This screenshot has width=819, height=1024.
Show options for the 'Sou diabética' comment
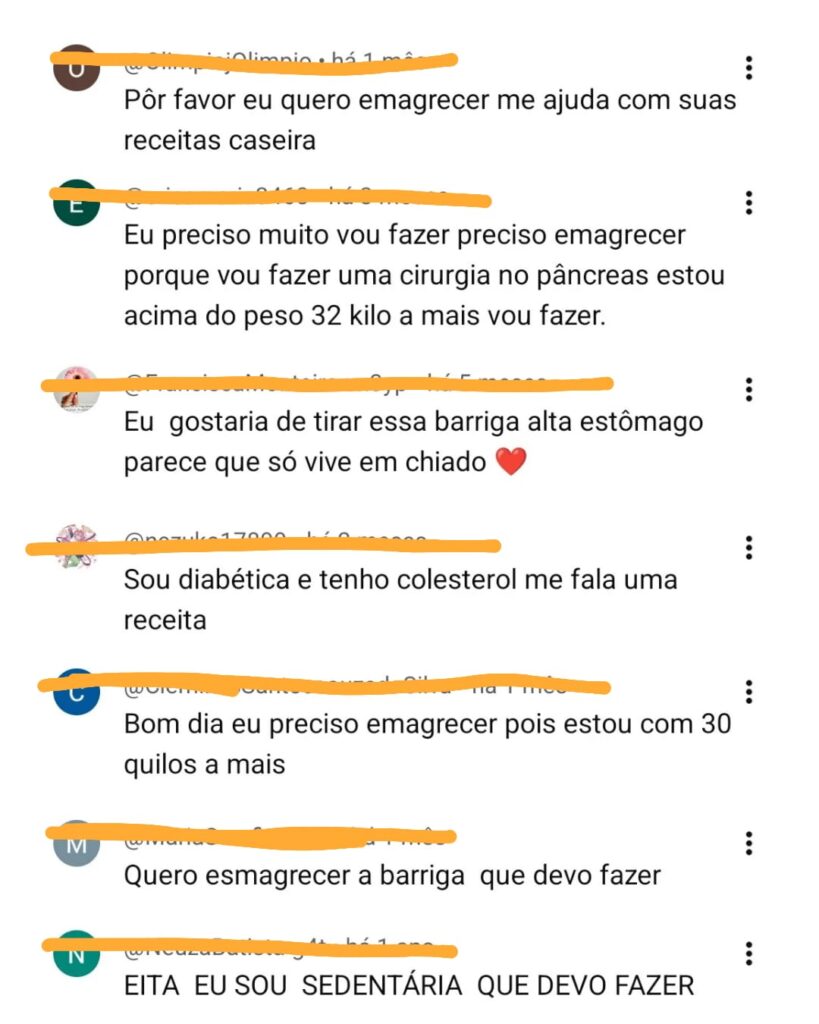point(749,547)
